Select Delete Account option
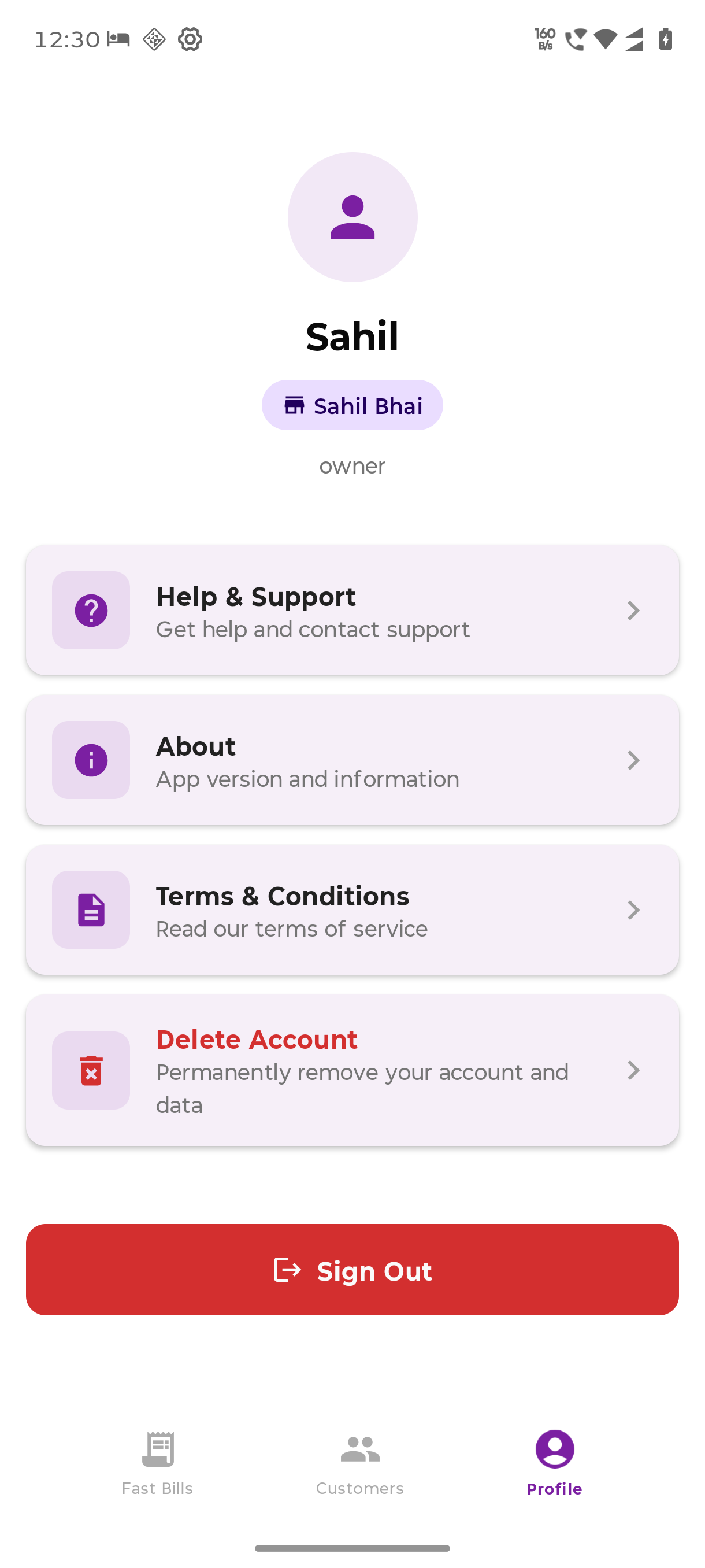The image size is (705, 1568). coord(351,1071)
